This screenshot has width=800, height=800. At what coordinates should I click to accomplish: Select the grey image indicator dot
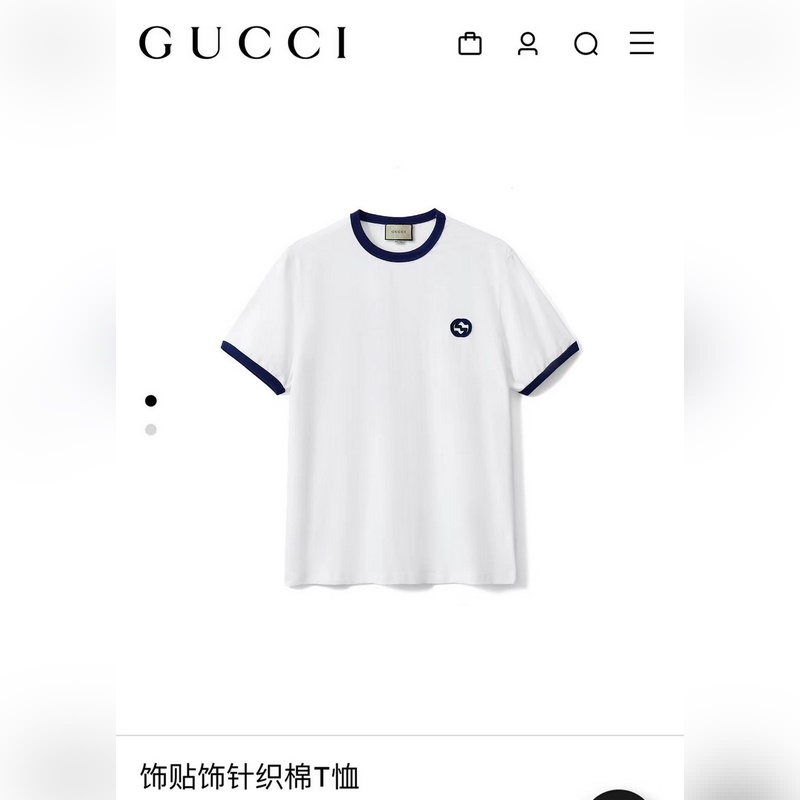point(151,430)
